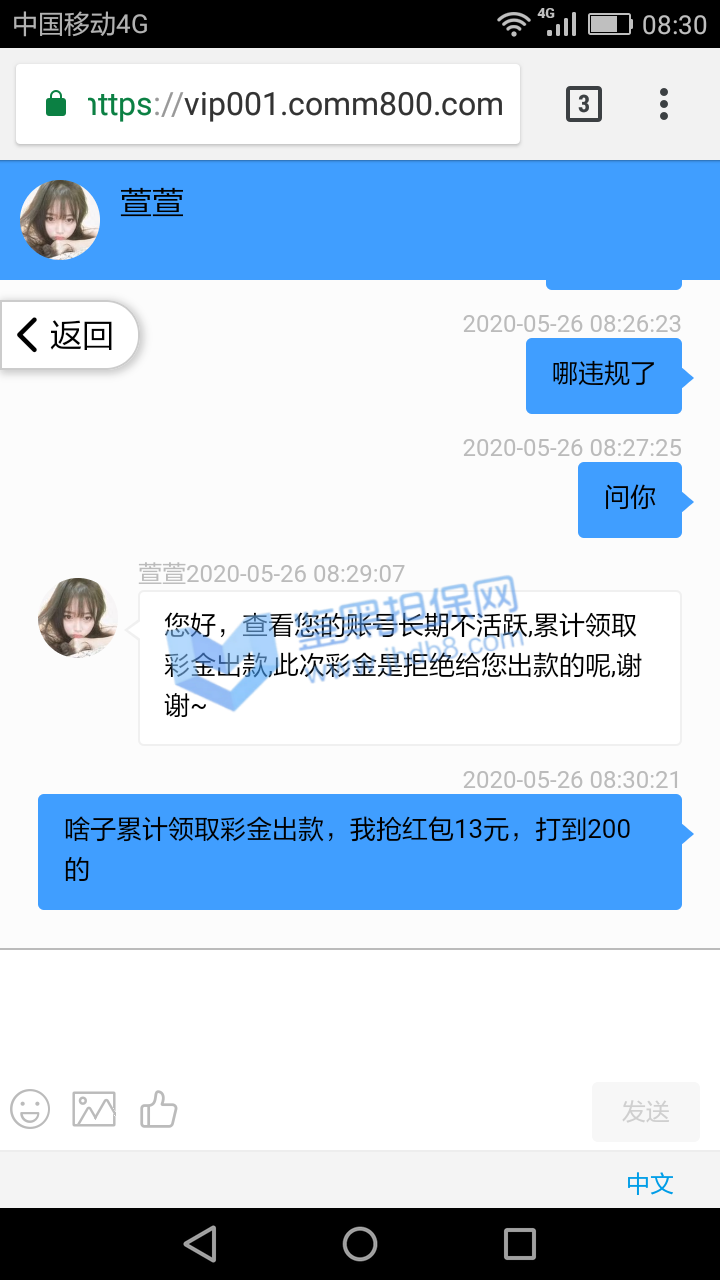Focus the message text input area
Viewport: 720px width, 1280px height.
click(360, 1010)
